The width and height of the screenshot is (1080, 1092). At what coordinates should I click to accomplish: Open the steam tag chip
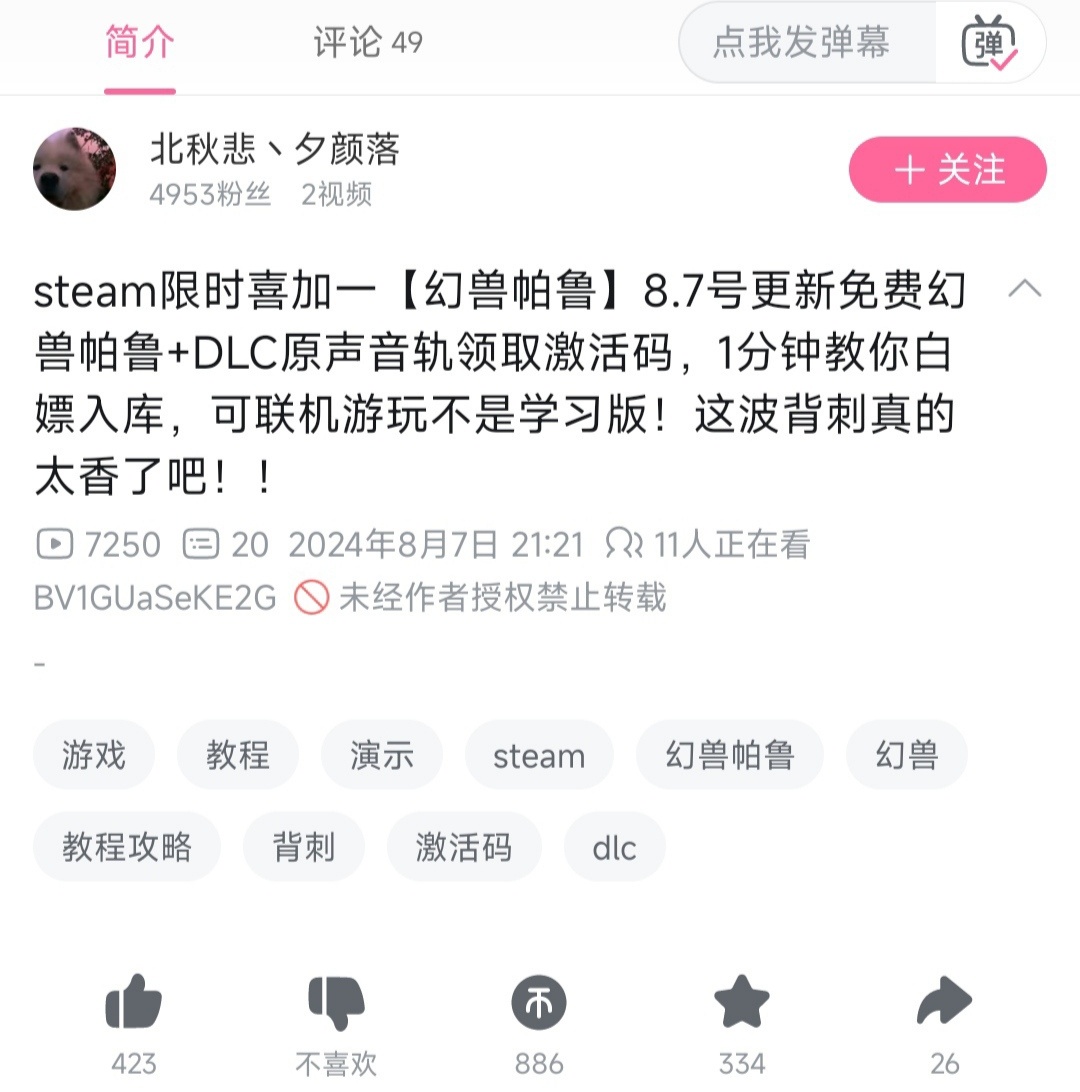tap(539, 755)
